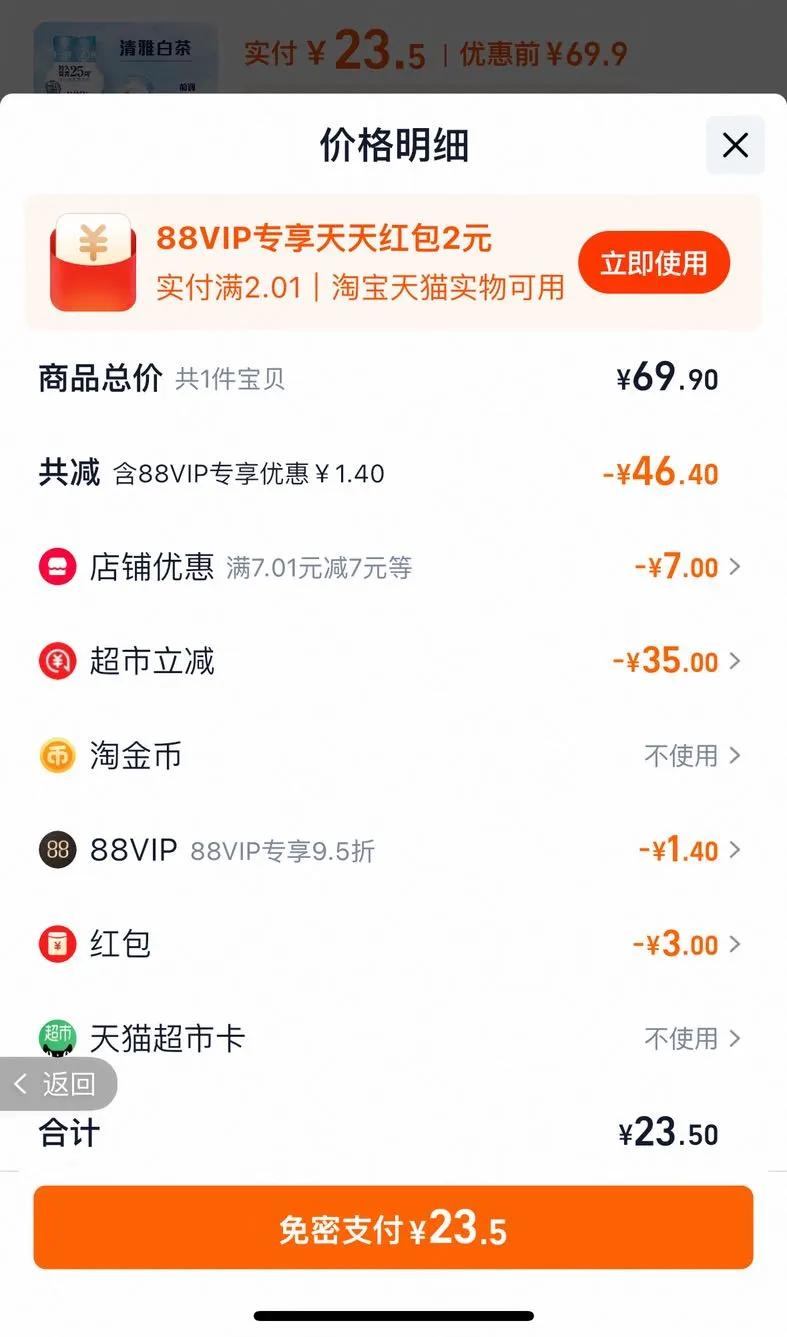Open the 红包 red packet row
The image size is (787, 1337).
coord(390,944)
